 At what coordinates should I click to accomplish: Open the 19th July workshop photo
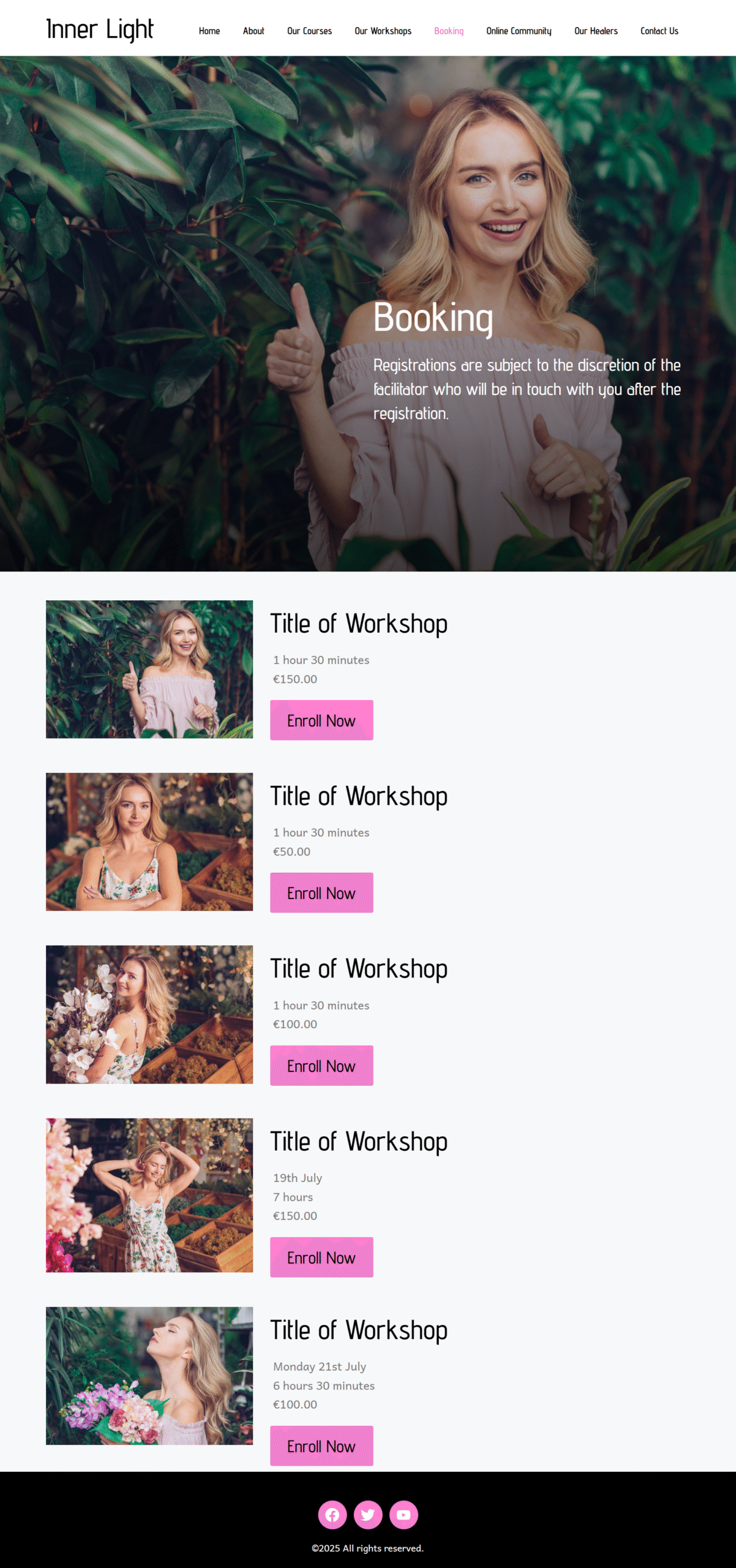(149, 1195)
